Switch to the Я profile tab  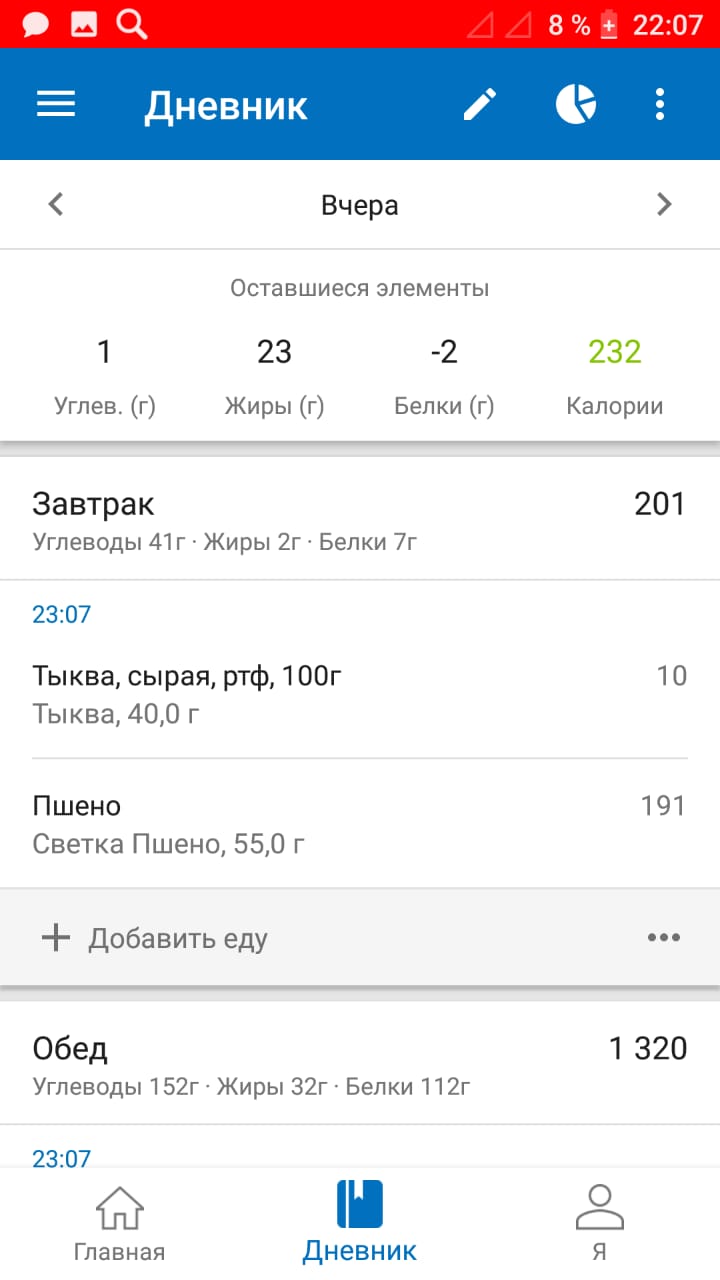[599, 1222]
